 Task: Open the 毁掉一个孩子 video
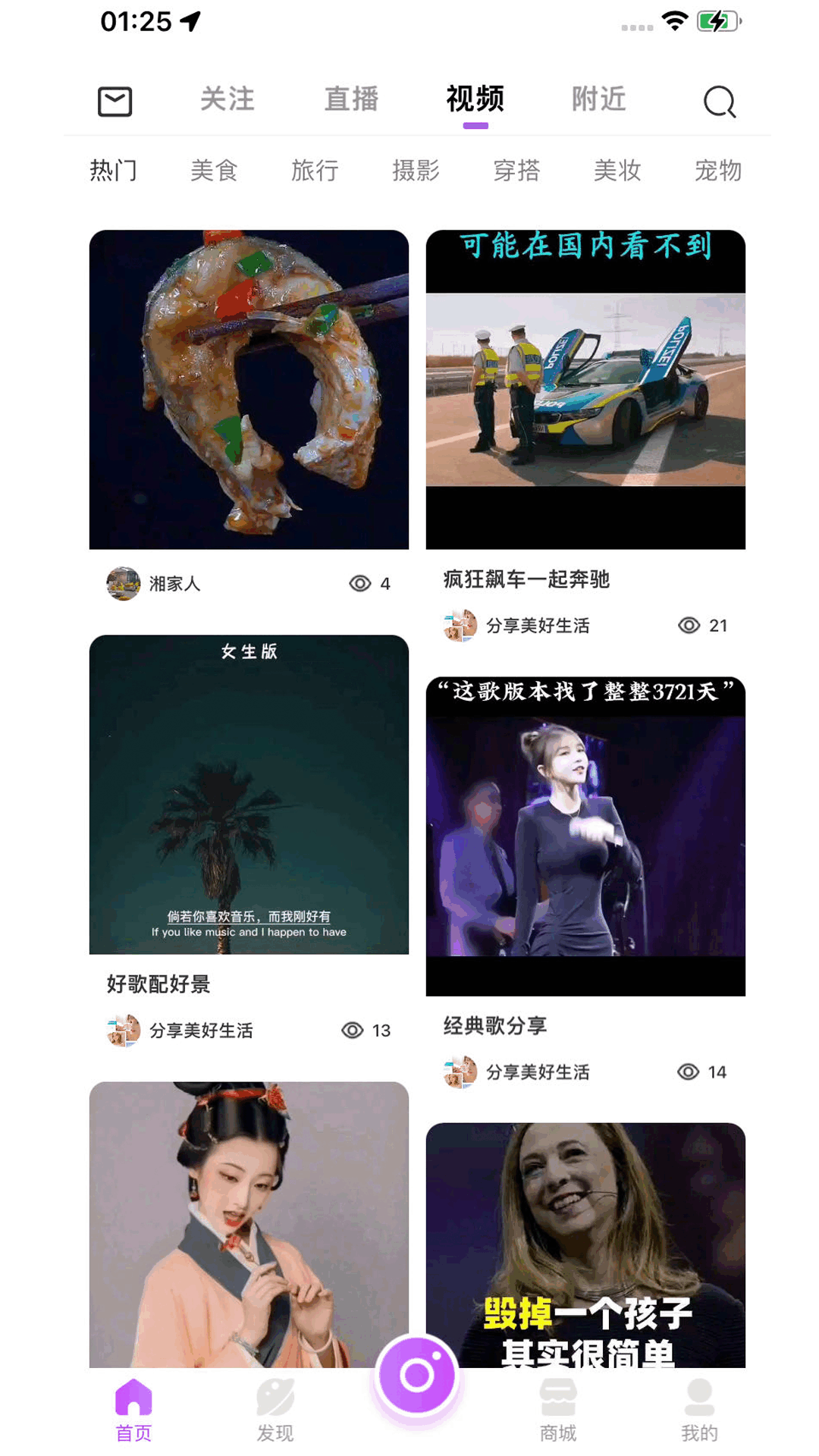point(585,1244)
